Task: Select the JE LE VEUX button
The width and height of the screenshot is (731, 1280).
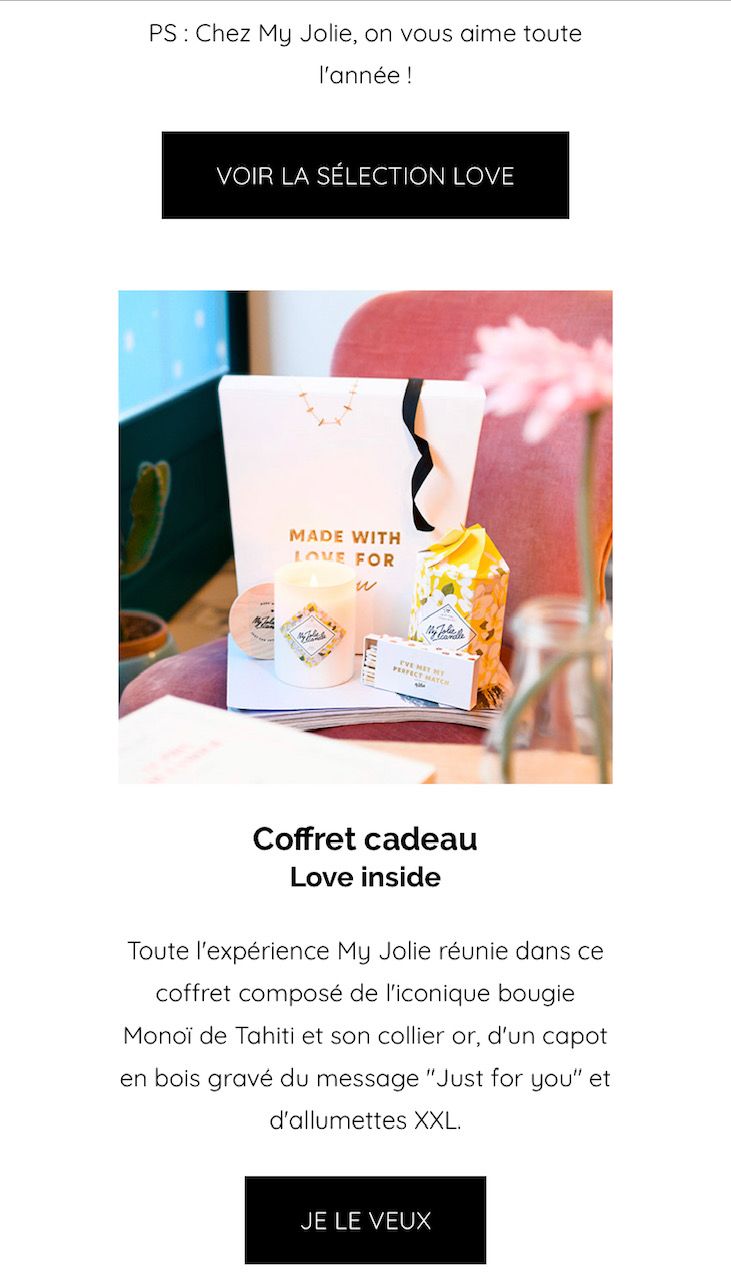Action: [x=365, y=1220]
